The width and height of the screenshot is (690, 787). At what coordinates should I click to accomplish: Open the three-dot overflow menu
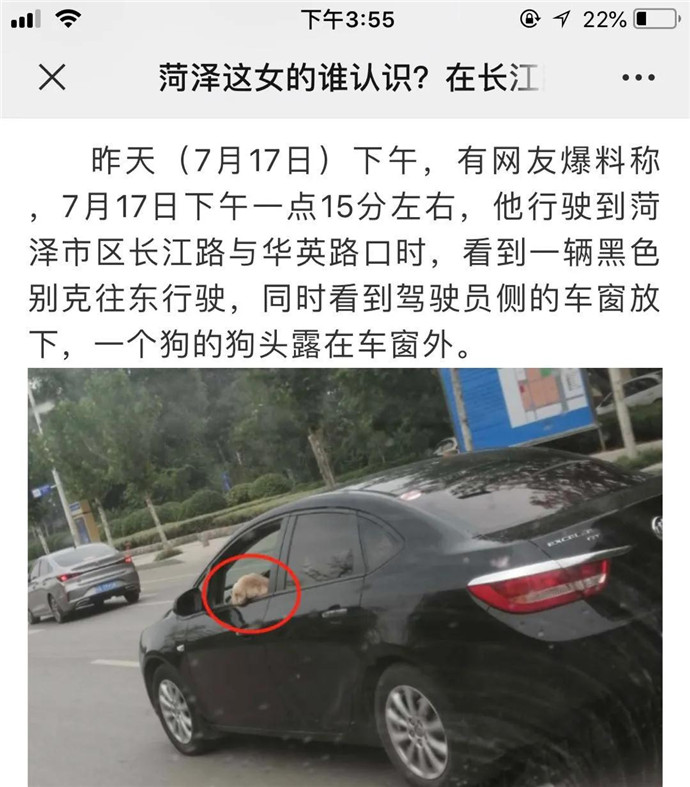pyautogui.click(x=637, y=78)
